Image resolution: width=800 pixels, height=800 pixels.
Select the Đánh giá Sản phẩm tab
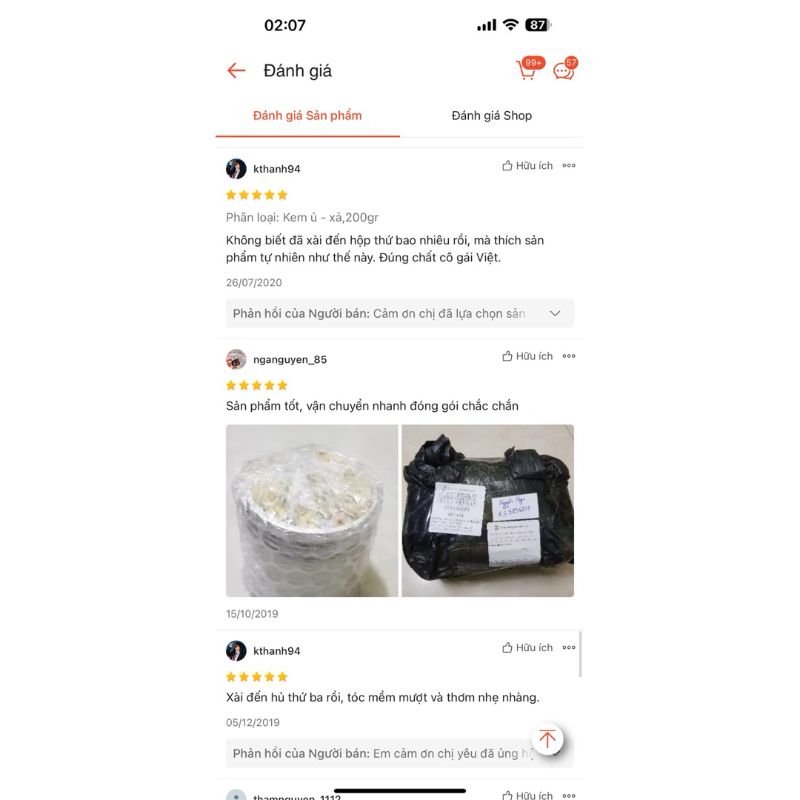[307, 116]
